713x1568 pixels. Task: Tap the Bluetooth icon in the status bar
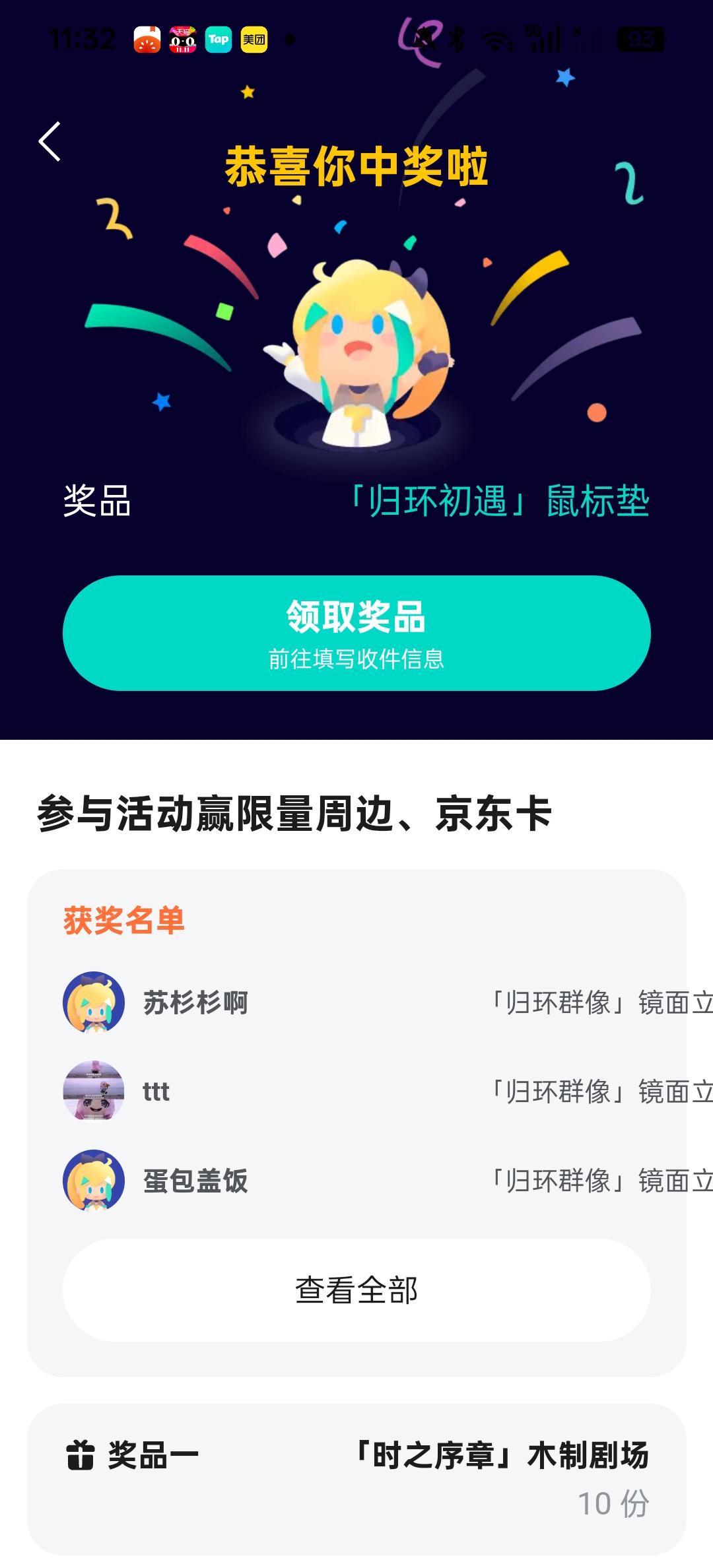[x=454, y=38]
